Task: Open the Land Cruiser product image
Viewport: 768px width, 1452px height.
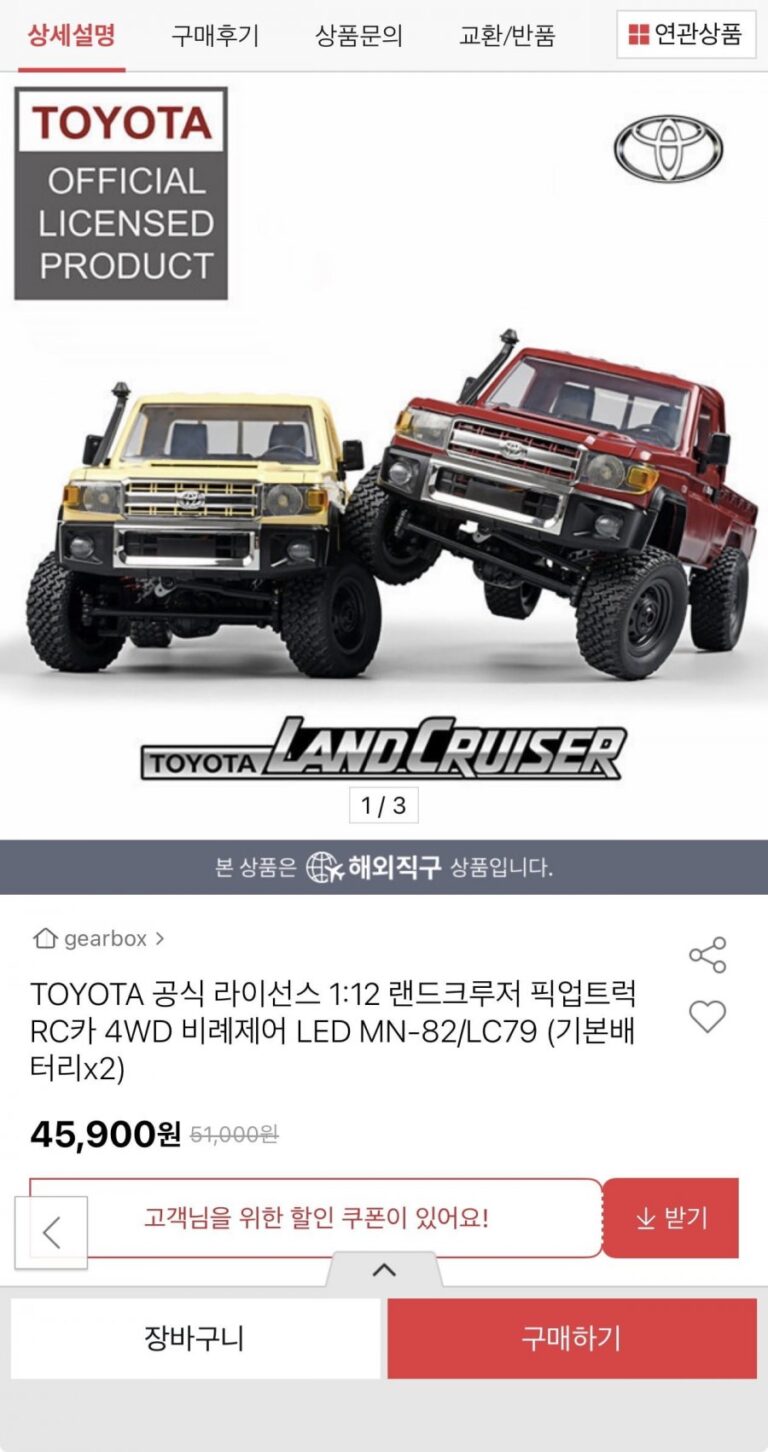Action: 384,500
